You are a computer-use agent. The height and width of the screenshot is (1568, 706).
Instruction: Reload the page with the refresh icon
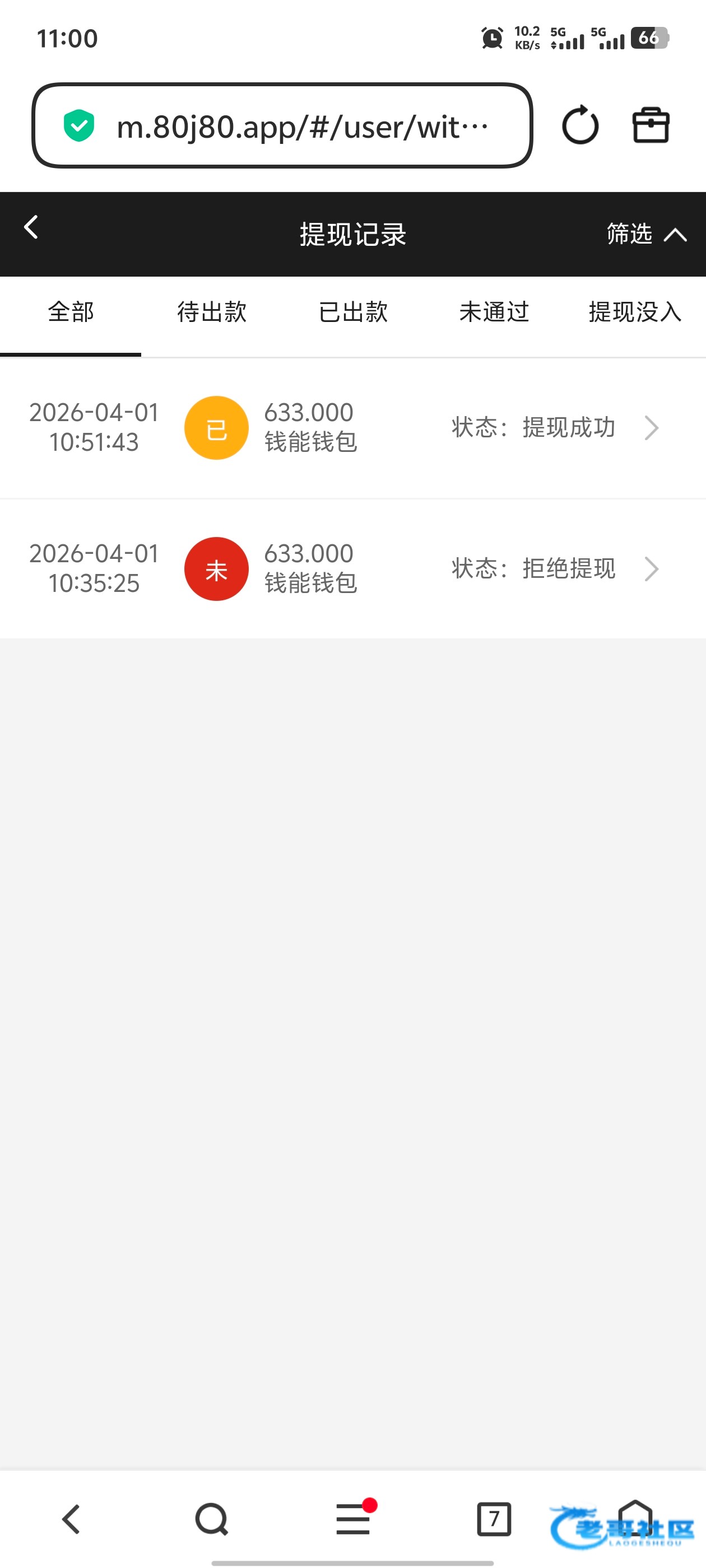(579, 125)
